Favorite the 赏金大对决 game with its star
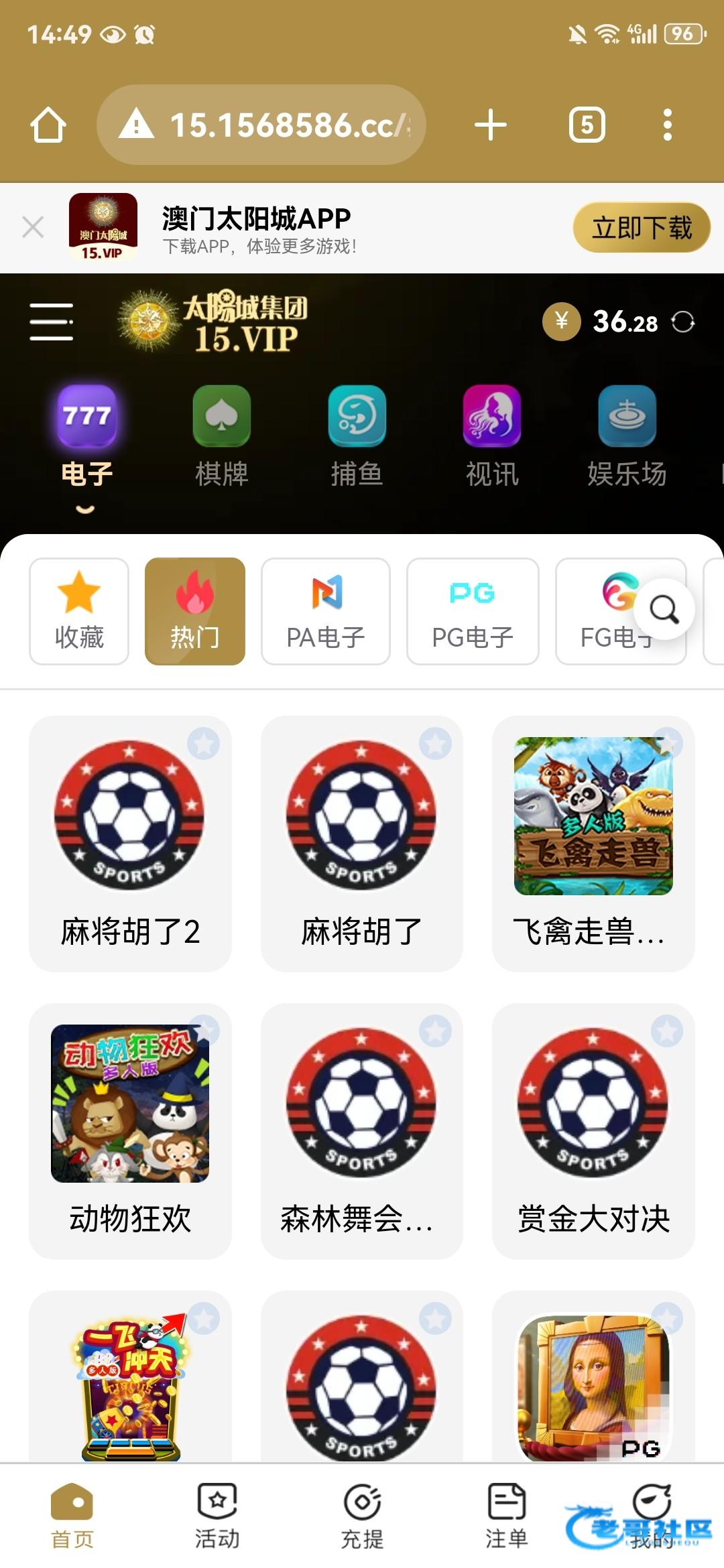 pos(667,1031)
